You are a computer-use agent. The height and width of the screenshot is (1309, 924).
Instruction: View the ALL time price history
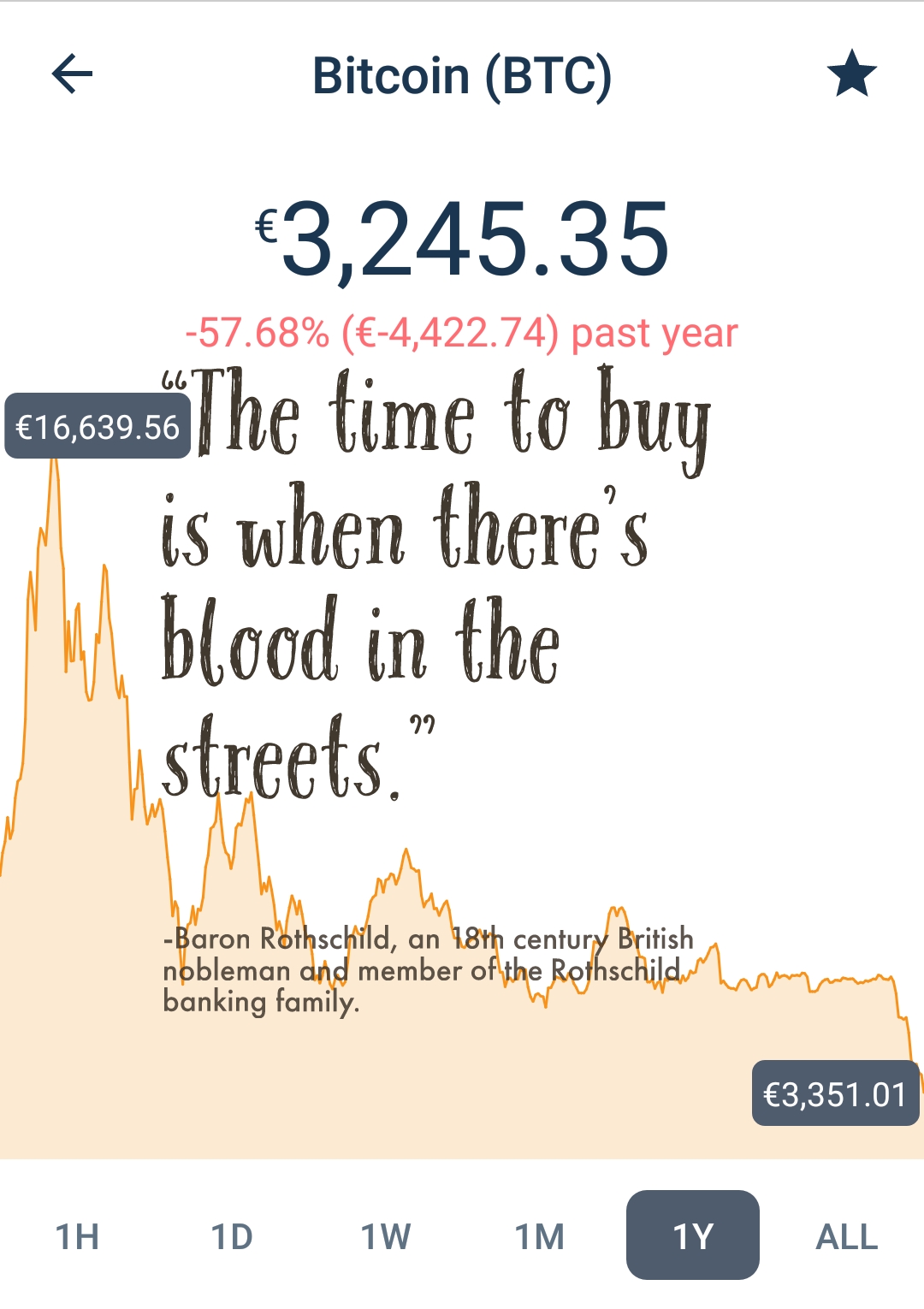coord(846,1236)
